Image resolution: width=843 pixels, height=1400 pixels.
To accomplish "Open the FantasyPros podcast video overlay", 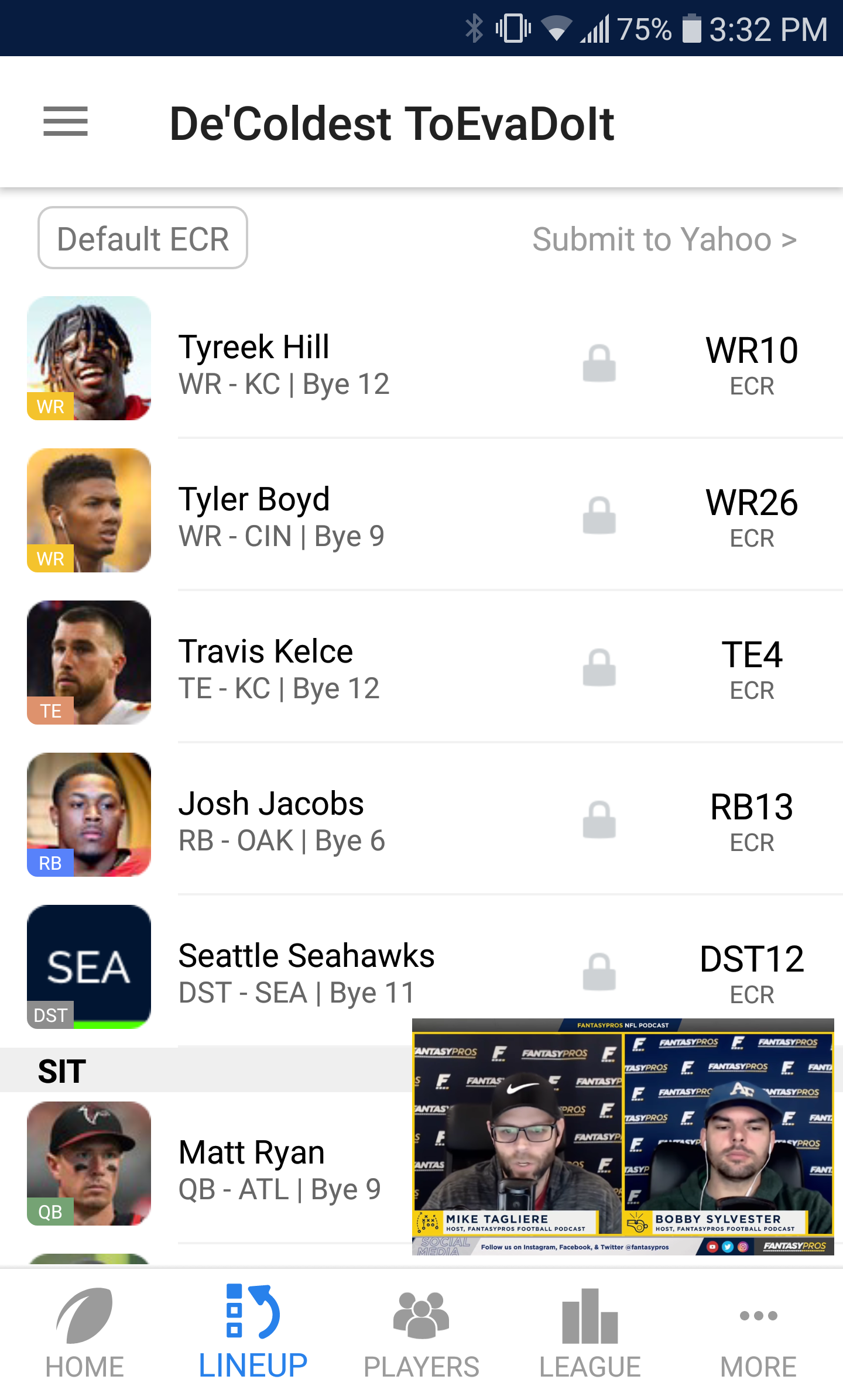I will pos(623,1137).
